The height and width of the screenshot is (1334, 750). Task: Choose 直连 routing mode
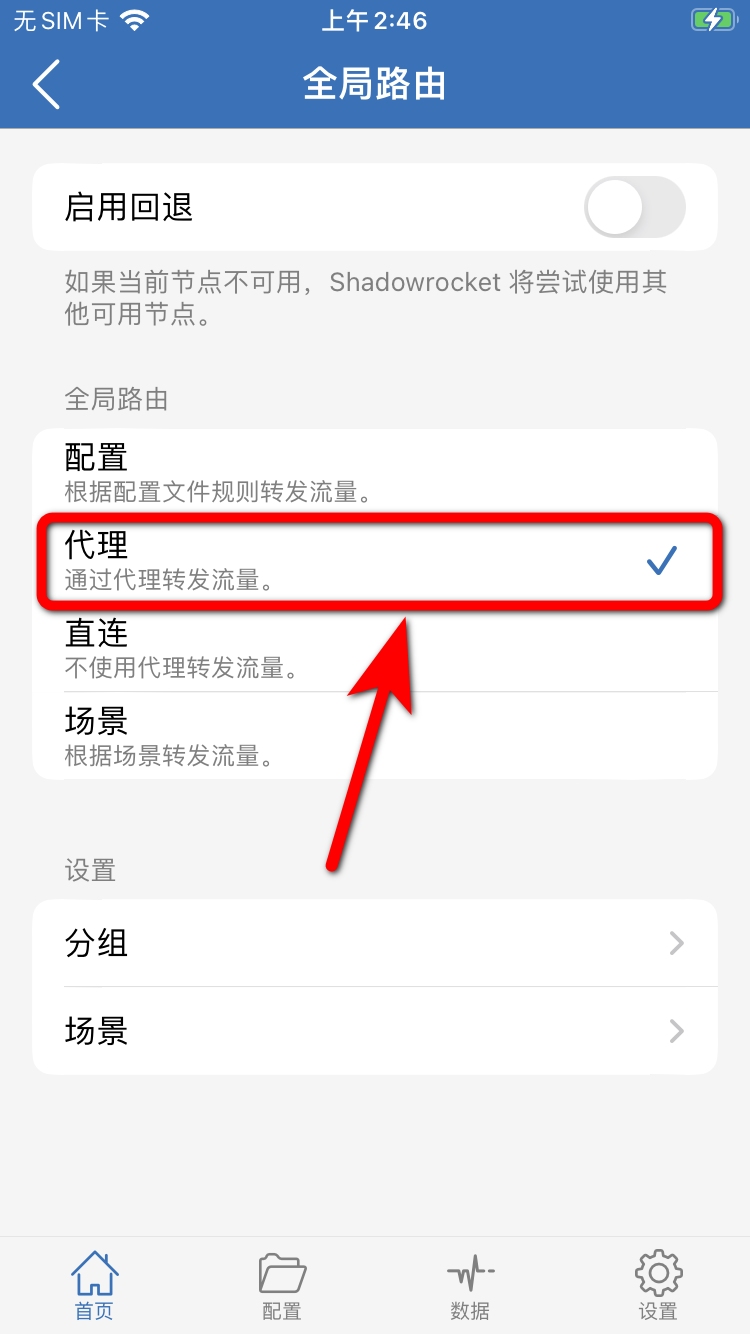(374, 648)
